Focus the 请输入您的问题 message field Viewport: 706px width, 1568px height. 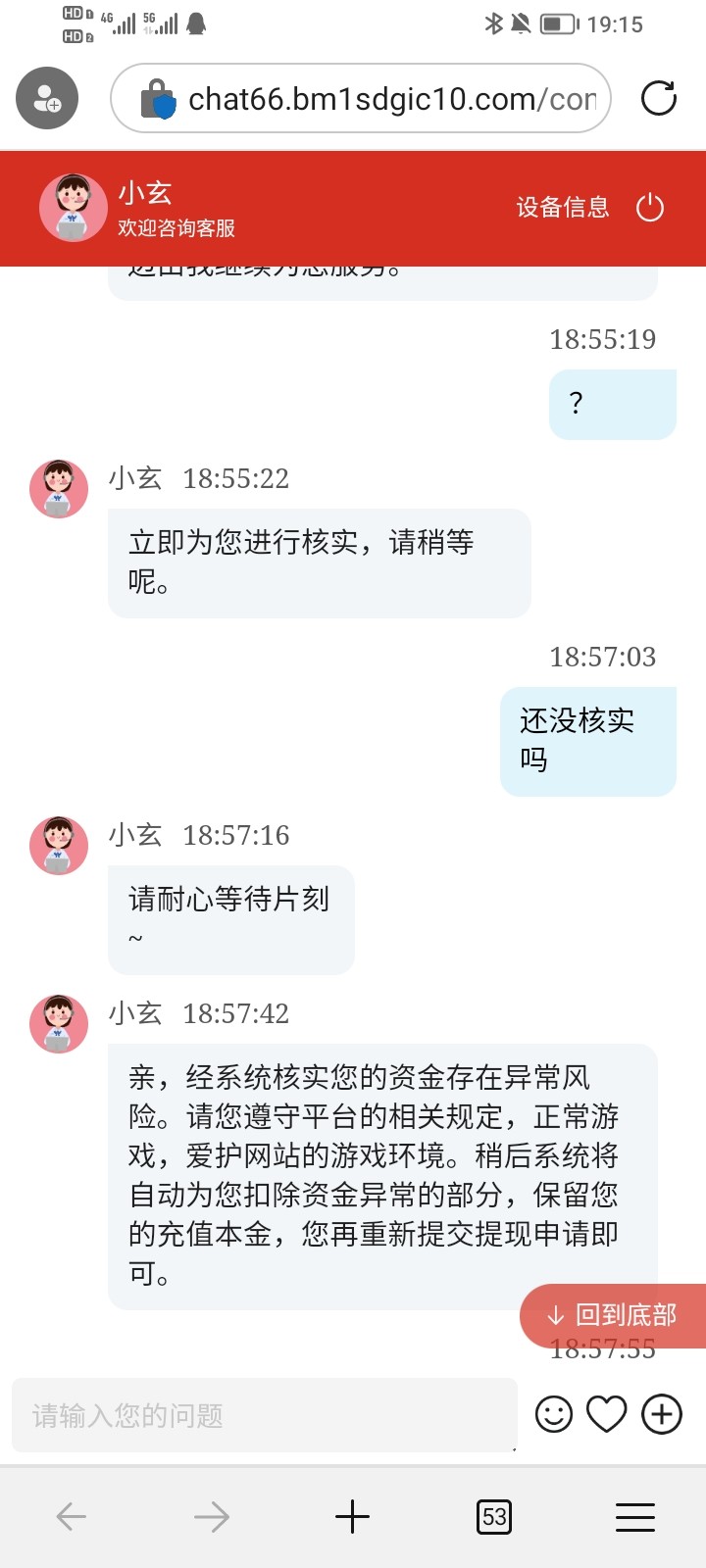(x=263, y=1415)
